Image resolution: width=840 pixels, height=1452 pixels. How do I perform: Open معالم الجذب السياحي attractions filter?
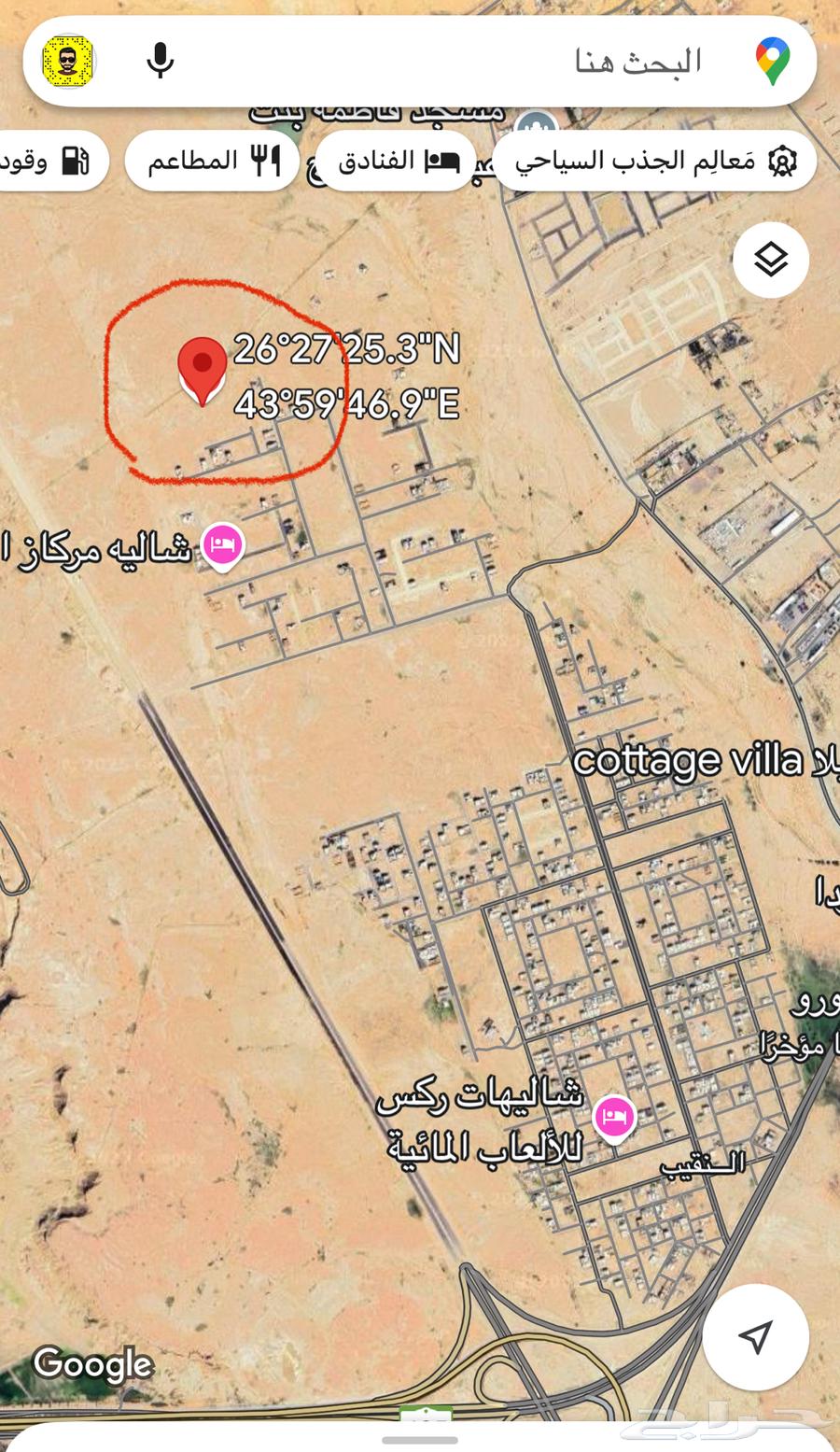click(653, 161)
